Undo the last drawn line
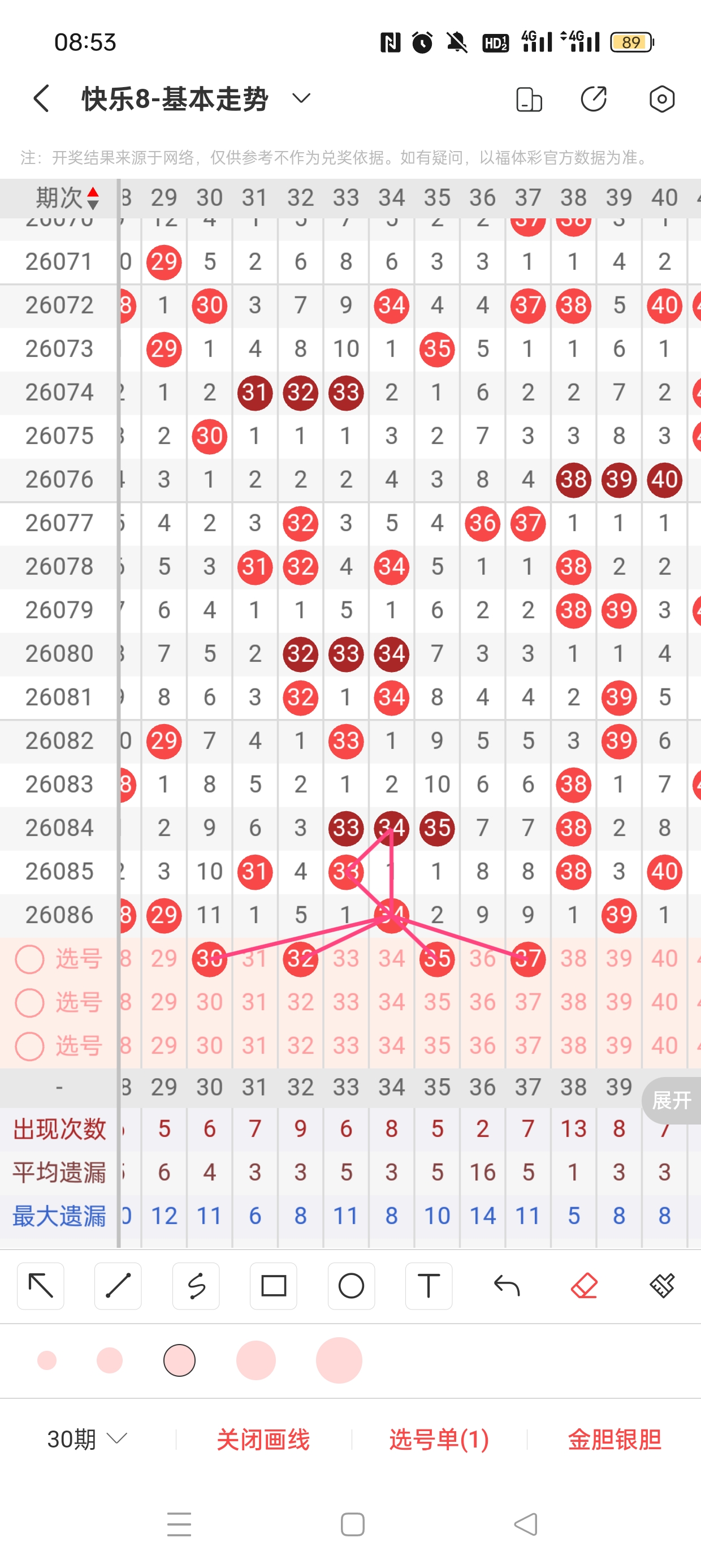The image size is (701, 1568). pyautogui.click(x=507, y=1286)
